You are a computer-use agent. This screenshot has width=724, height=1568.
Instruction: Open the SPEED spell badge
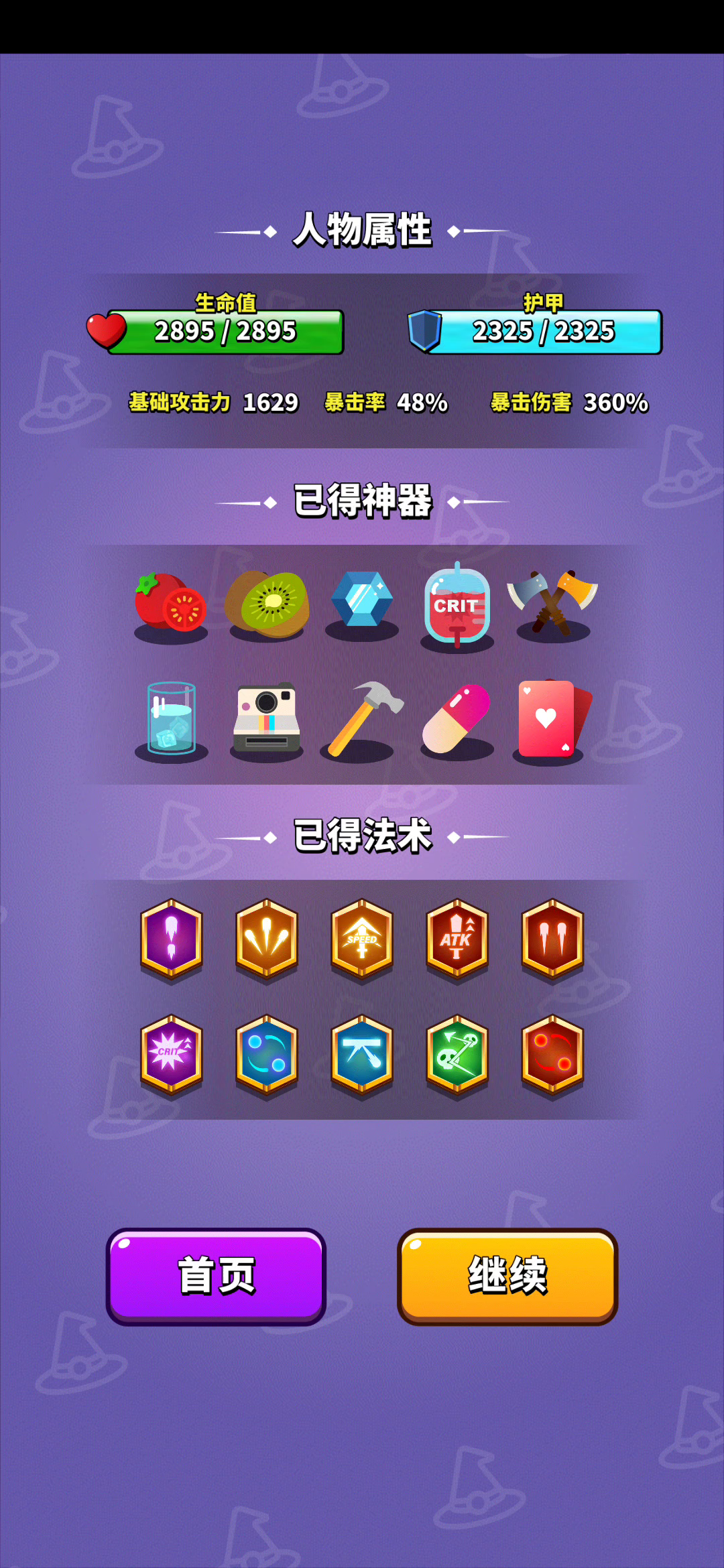point(362,939)
